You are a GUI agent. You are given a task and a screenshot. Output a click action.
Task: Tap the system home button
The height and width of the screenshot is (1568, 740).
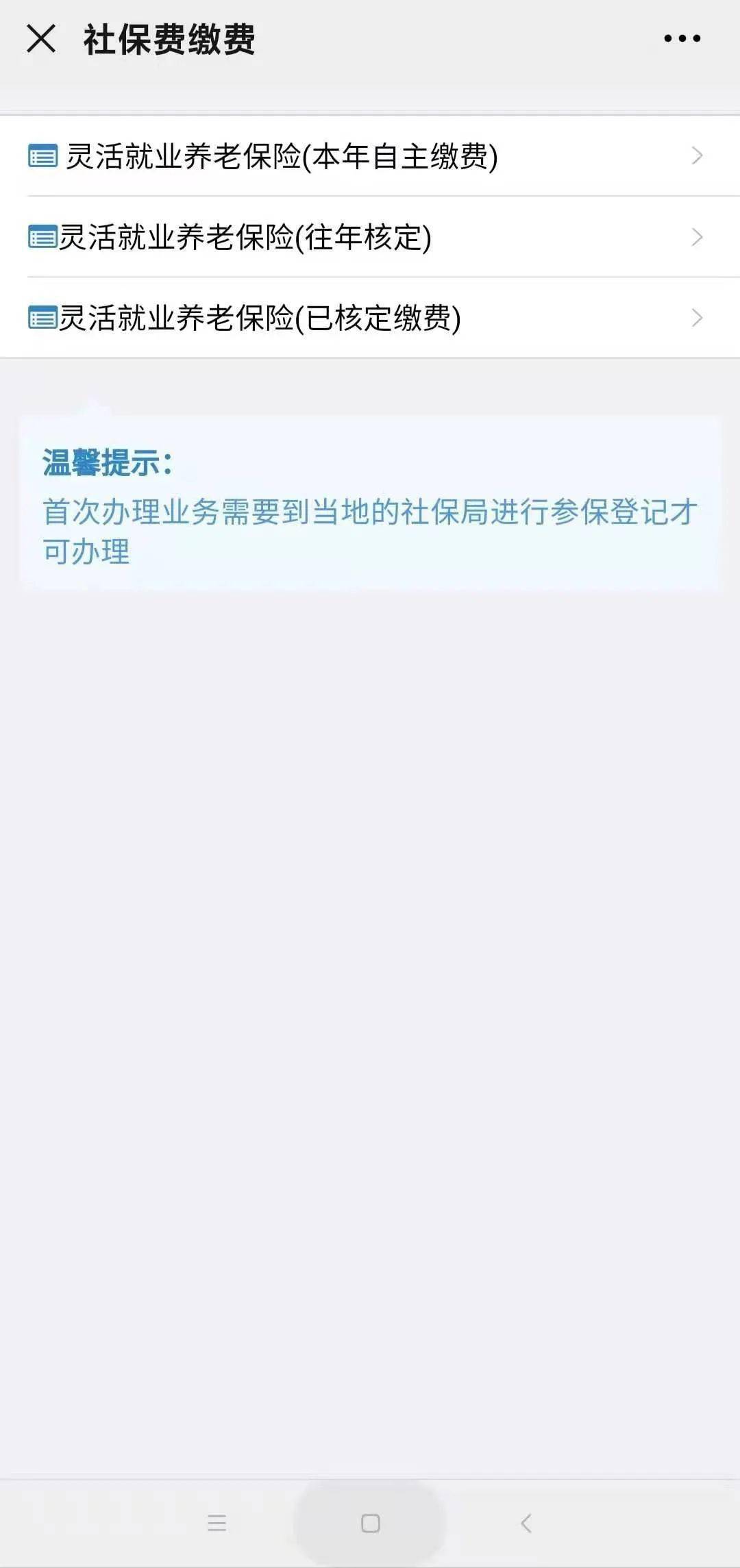click(370, 1523)
